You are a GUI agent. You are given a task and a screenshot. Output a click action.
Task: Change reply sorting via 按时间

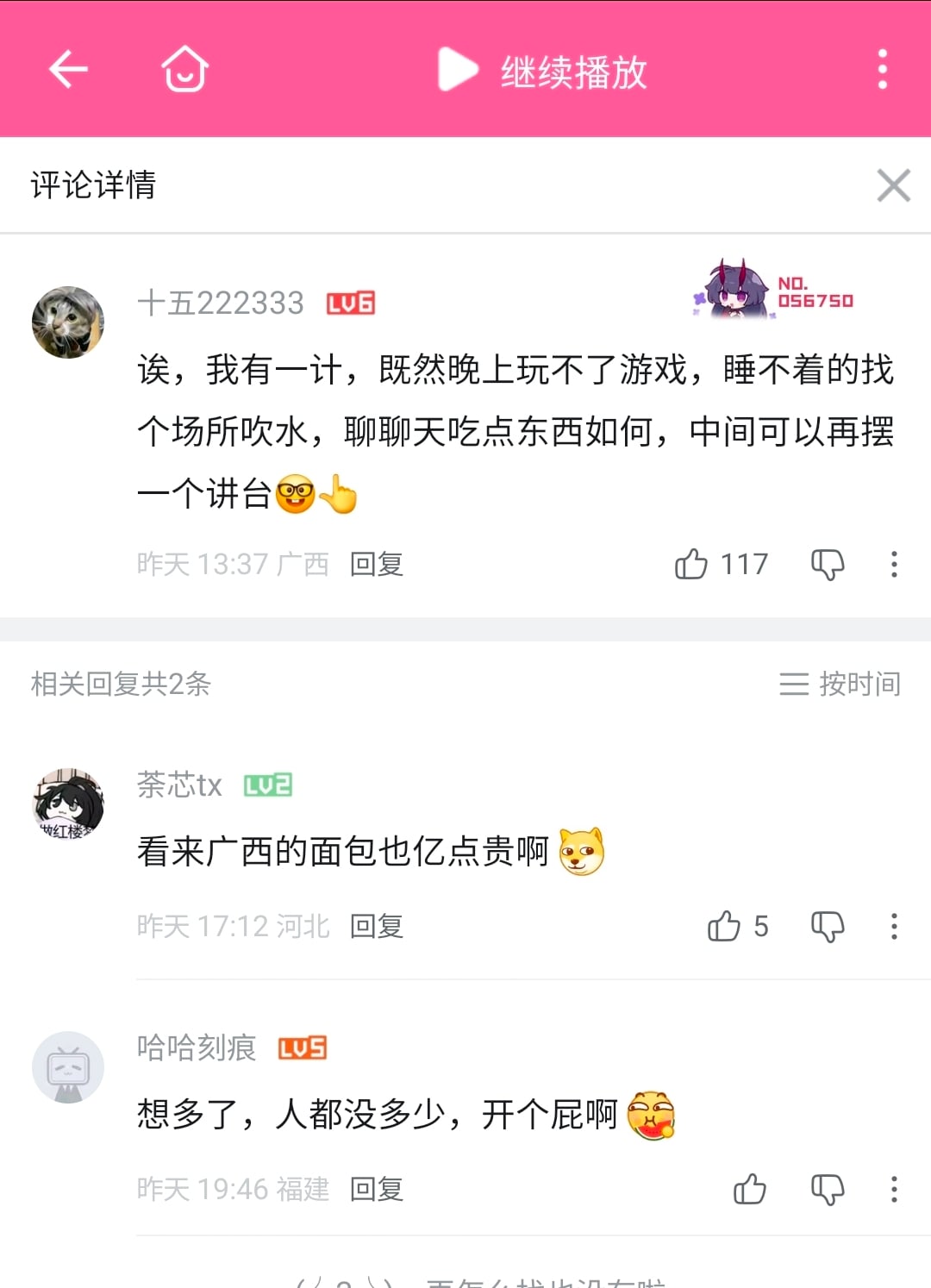[x=840, y=684]
